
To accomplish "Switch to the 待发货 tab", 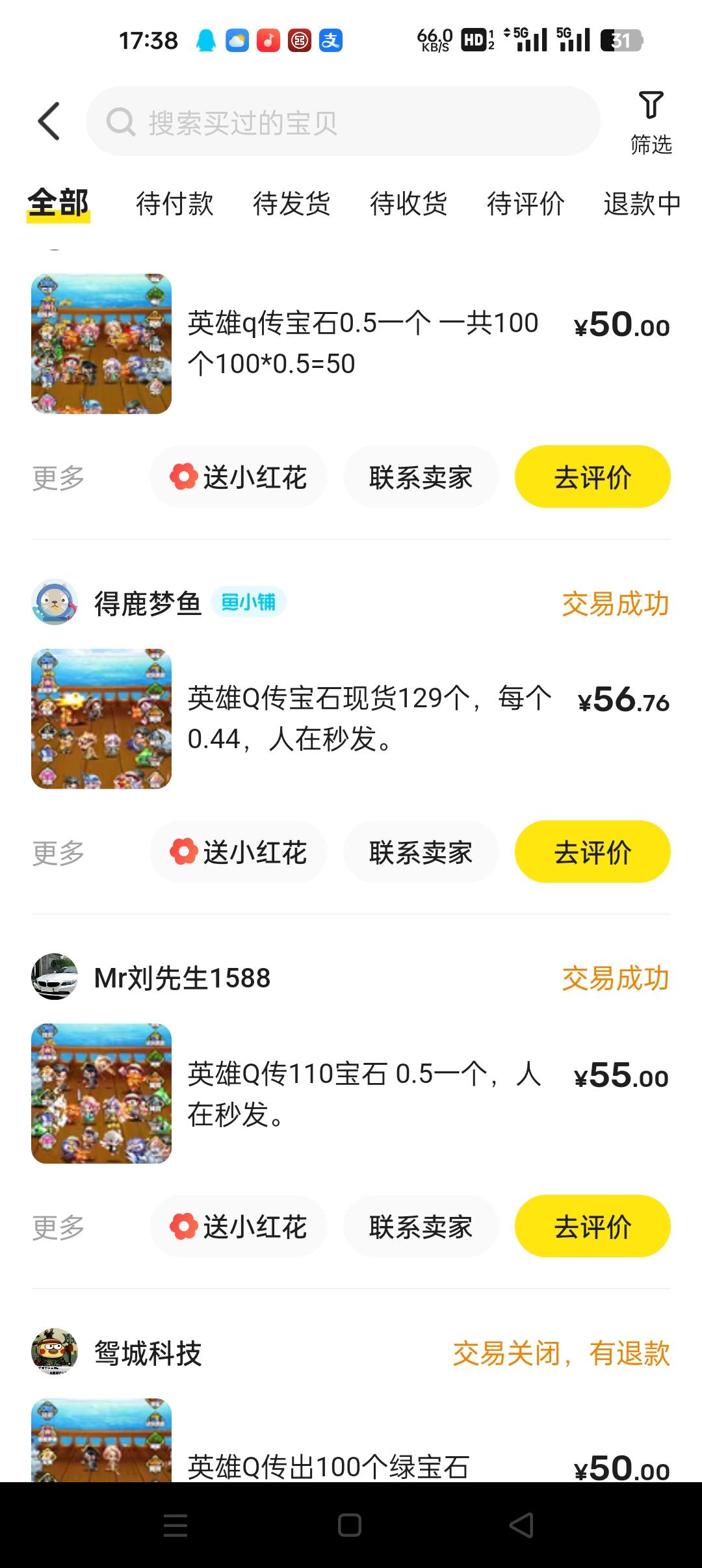I will point(291,203).
